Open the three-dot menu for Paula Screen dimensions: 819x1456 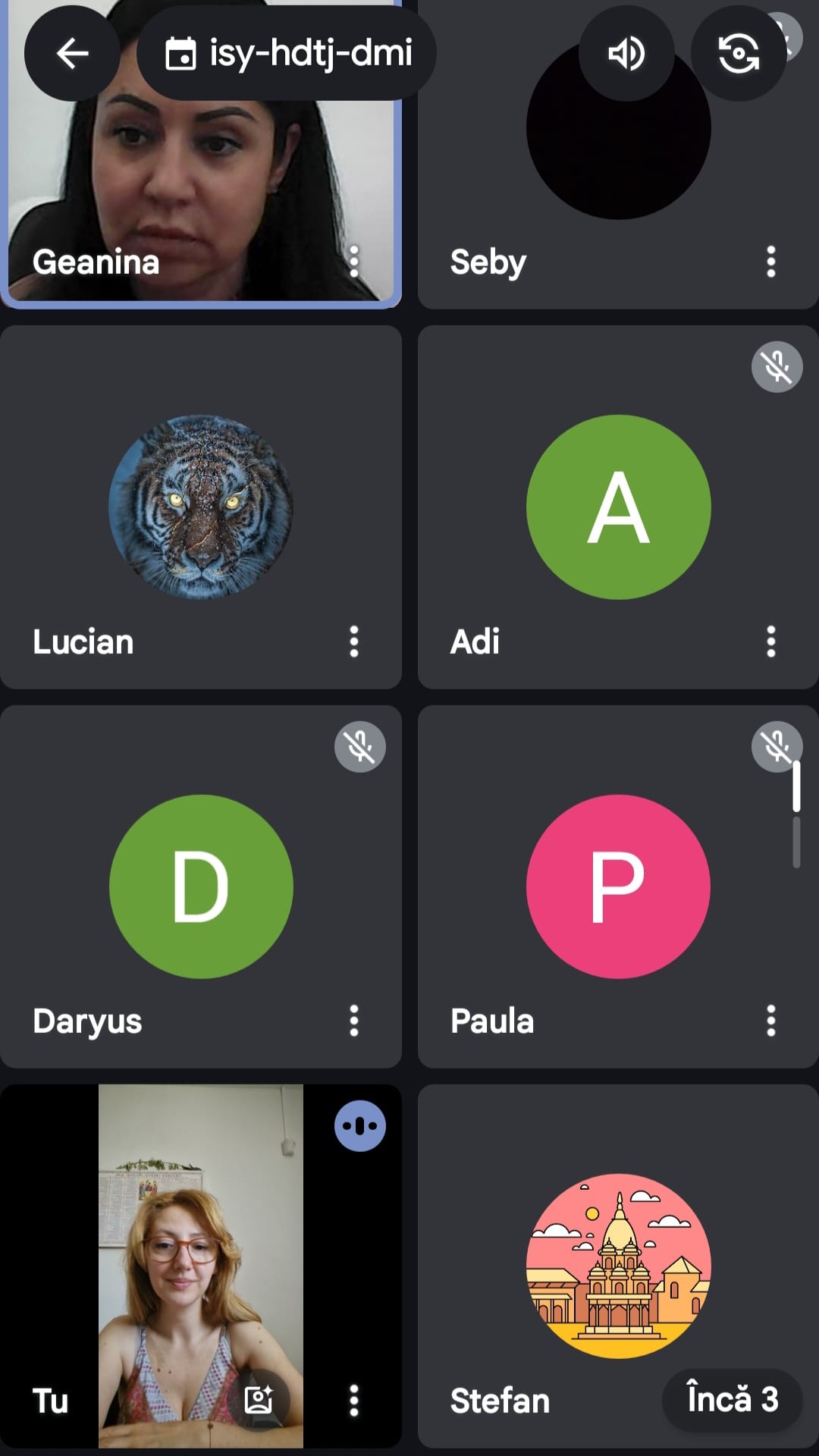coord(770,1021)
